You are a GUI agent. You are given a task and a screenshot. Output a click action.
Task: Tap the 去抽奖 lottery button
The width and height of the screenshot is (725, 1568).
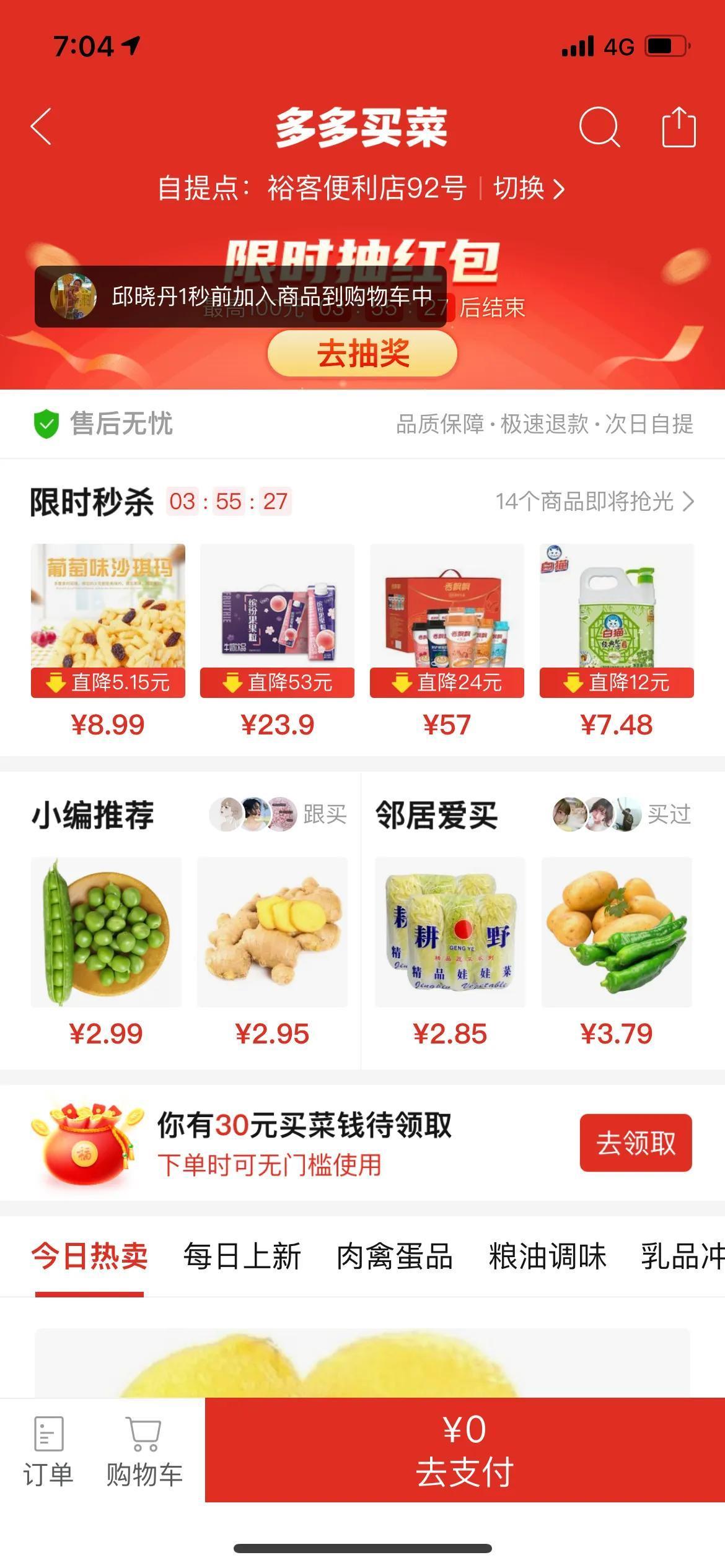tap(362, 354)
